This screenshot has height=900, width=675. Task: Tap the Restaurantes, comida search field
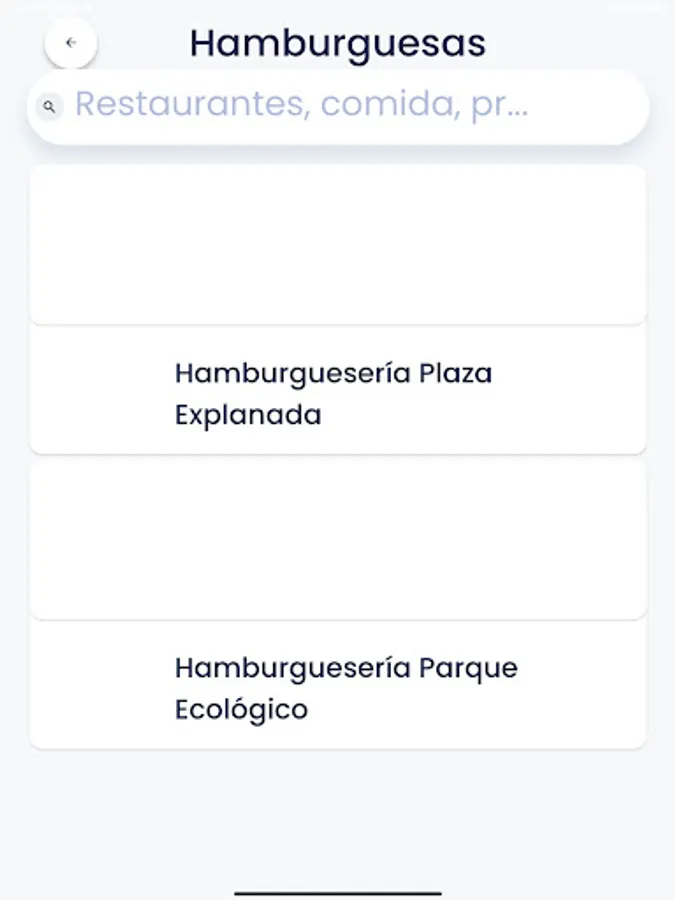click(338, 105)
